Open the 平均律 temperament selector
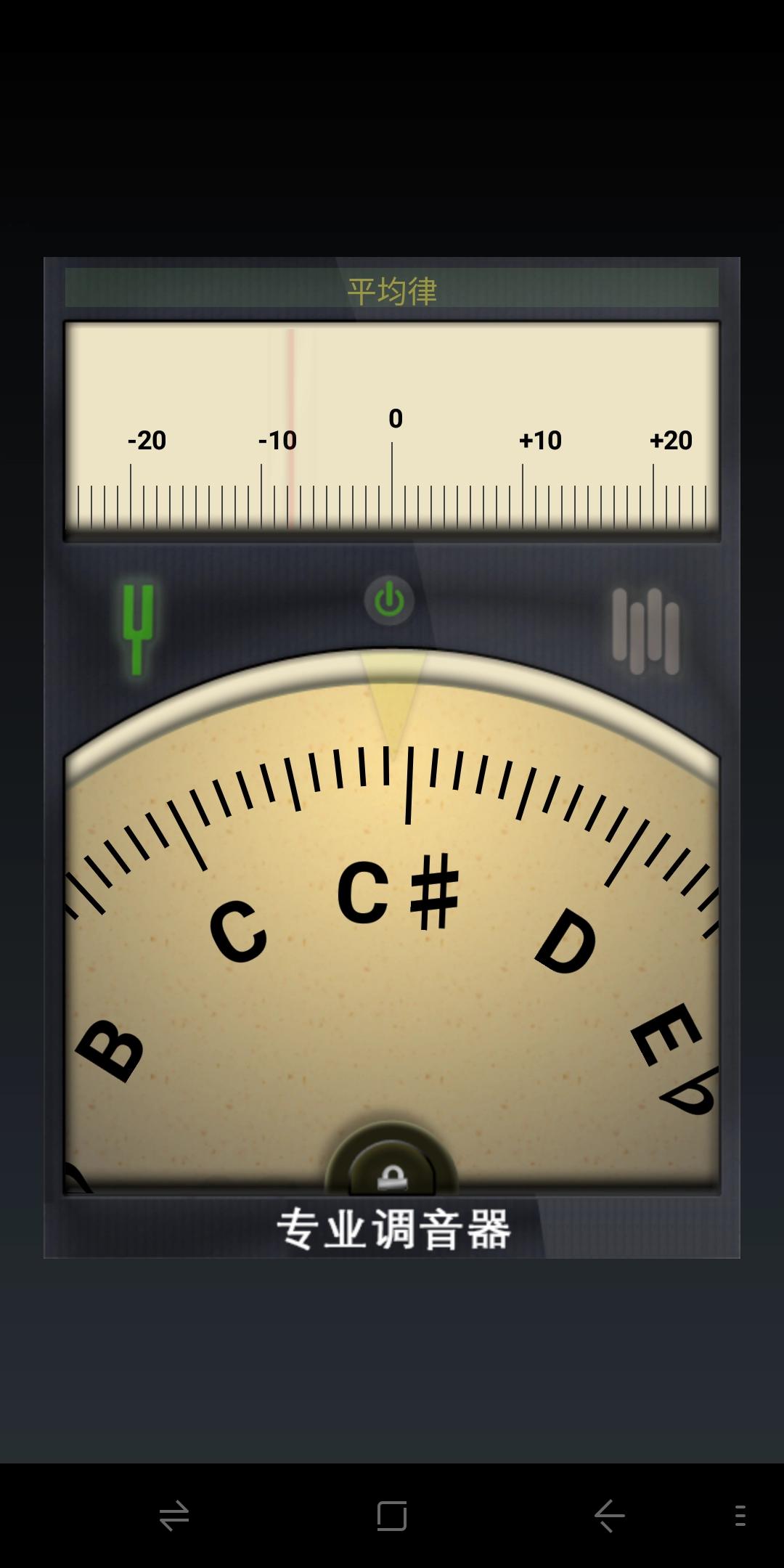Screen dimensions: 784x1568 tap(392, 290)
